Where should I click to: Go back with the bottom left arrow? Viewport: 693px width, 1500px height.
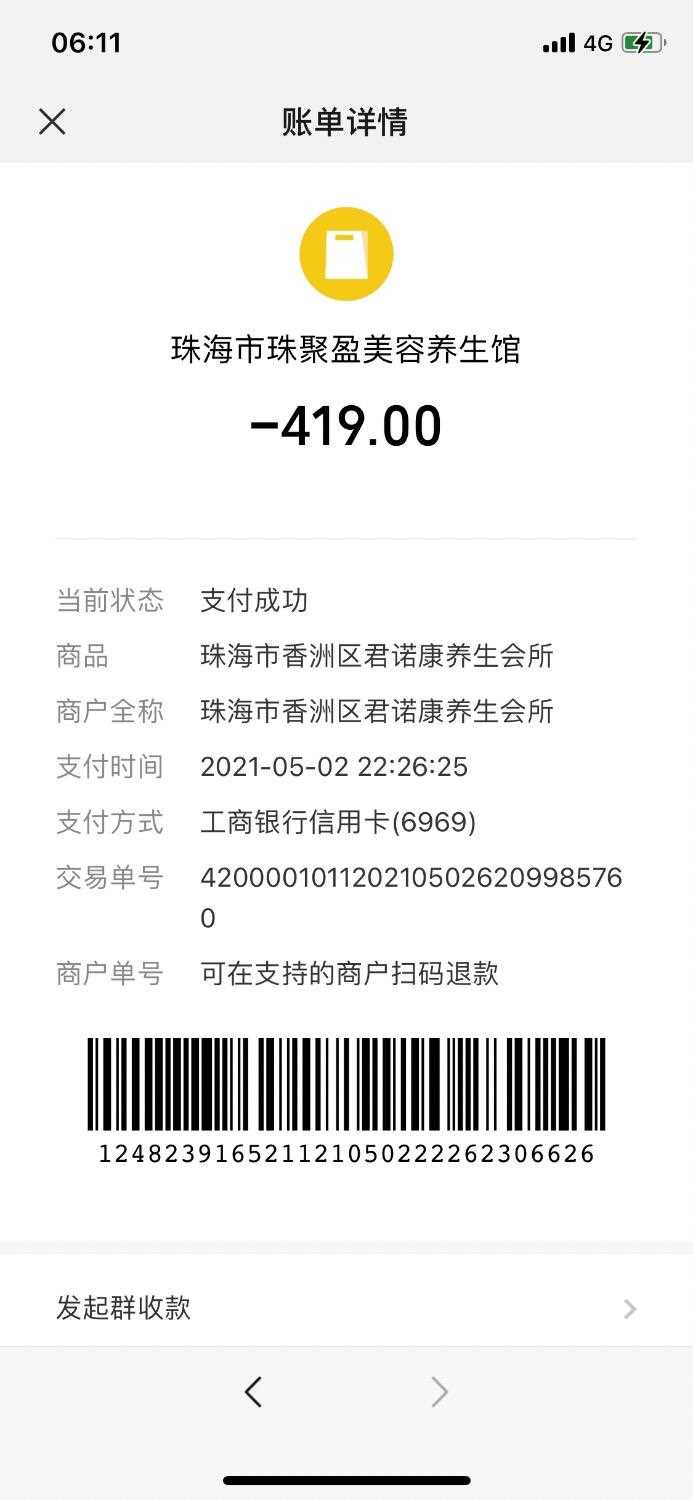tap(253, 1391)
